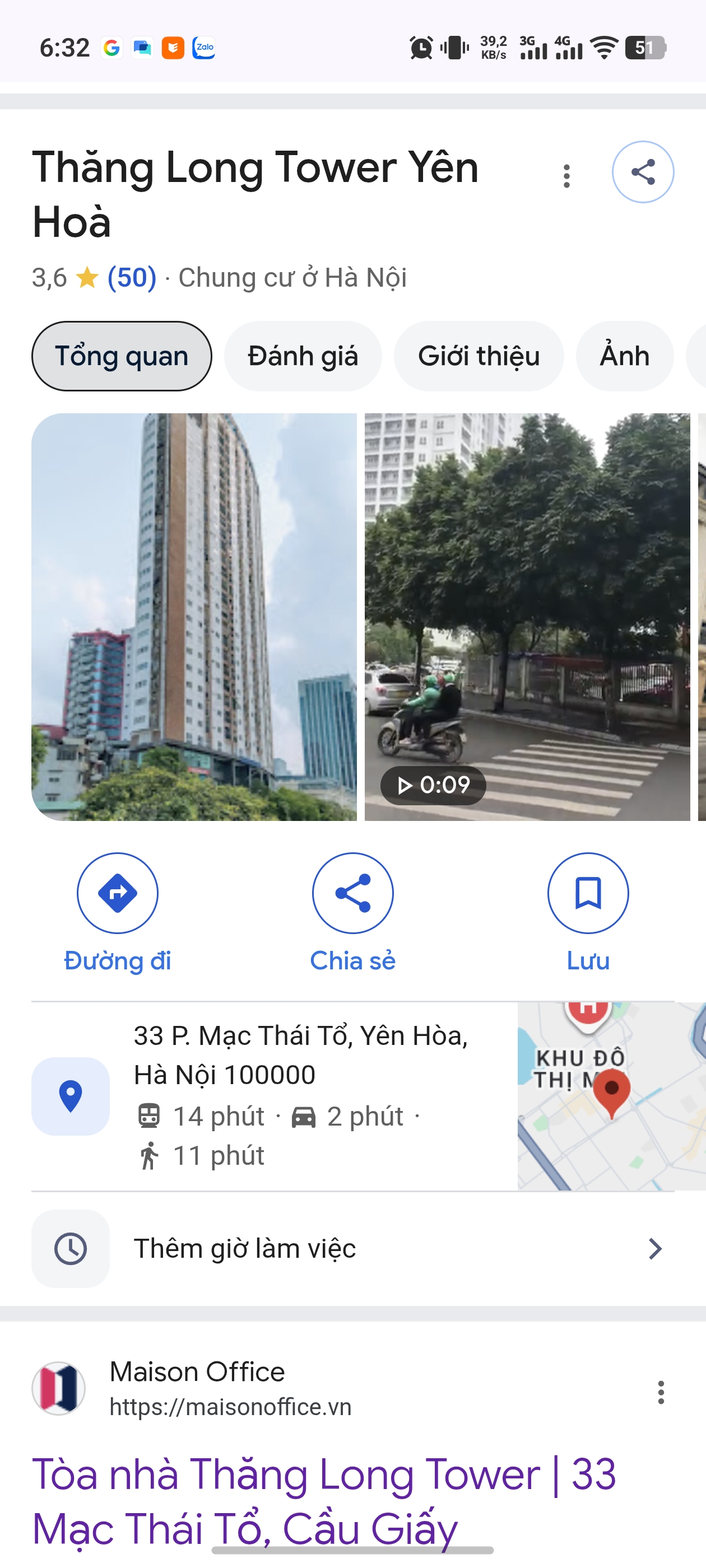This screenshot has width=706, height=1568.
Task: Select the Tổng quan tab
Action: pos(122,356)
